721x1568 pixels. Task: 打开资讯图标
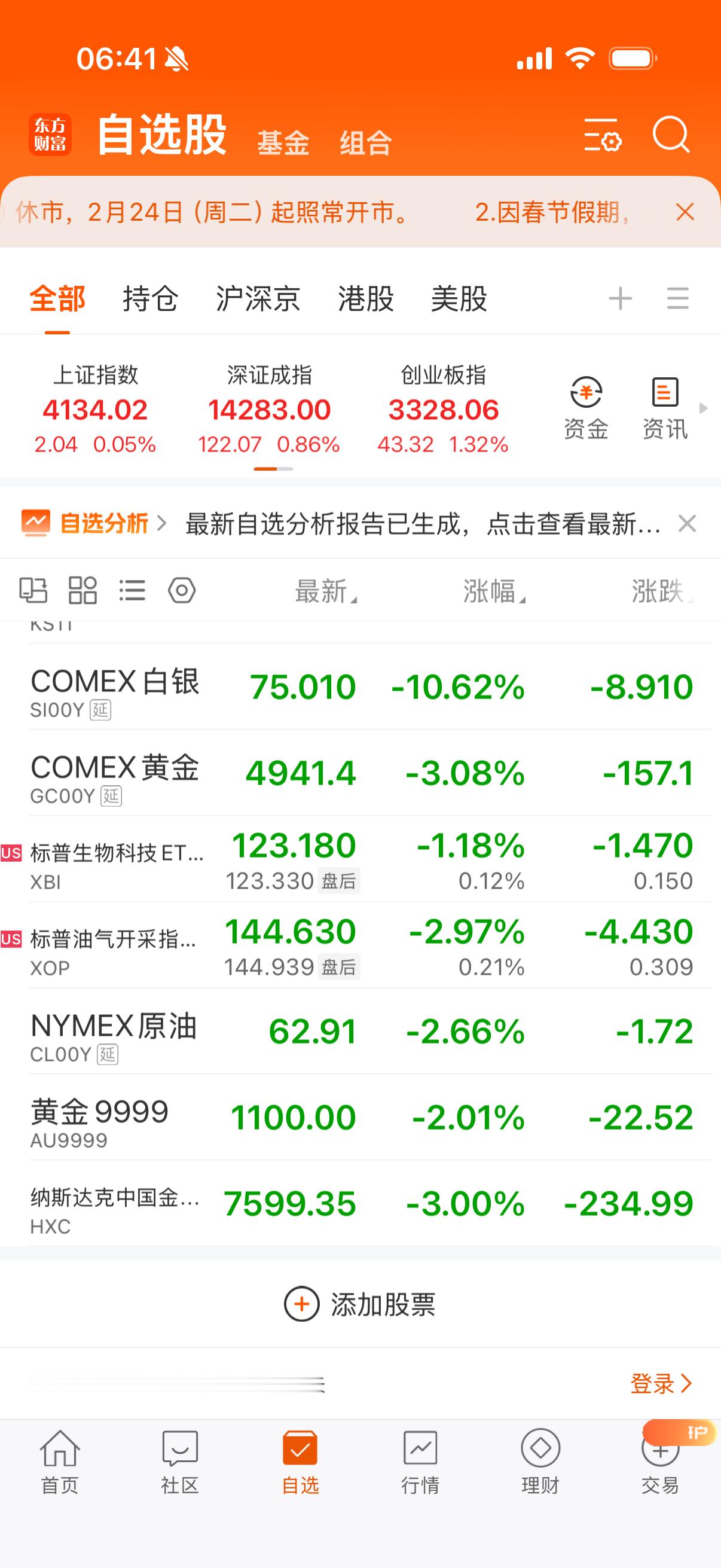pyautogui.click(x=665, y=402)
